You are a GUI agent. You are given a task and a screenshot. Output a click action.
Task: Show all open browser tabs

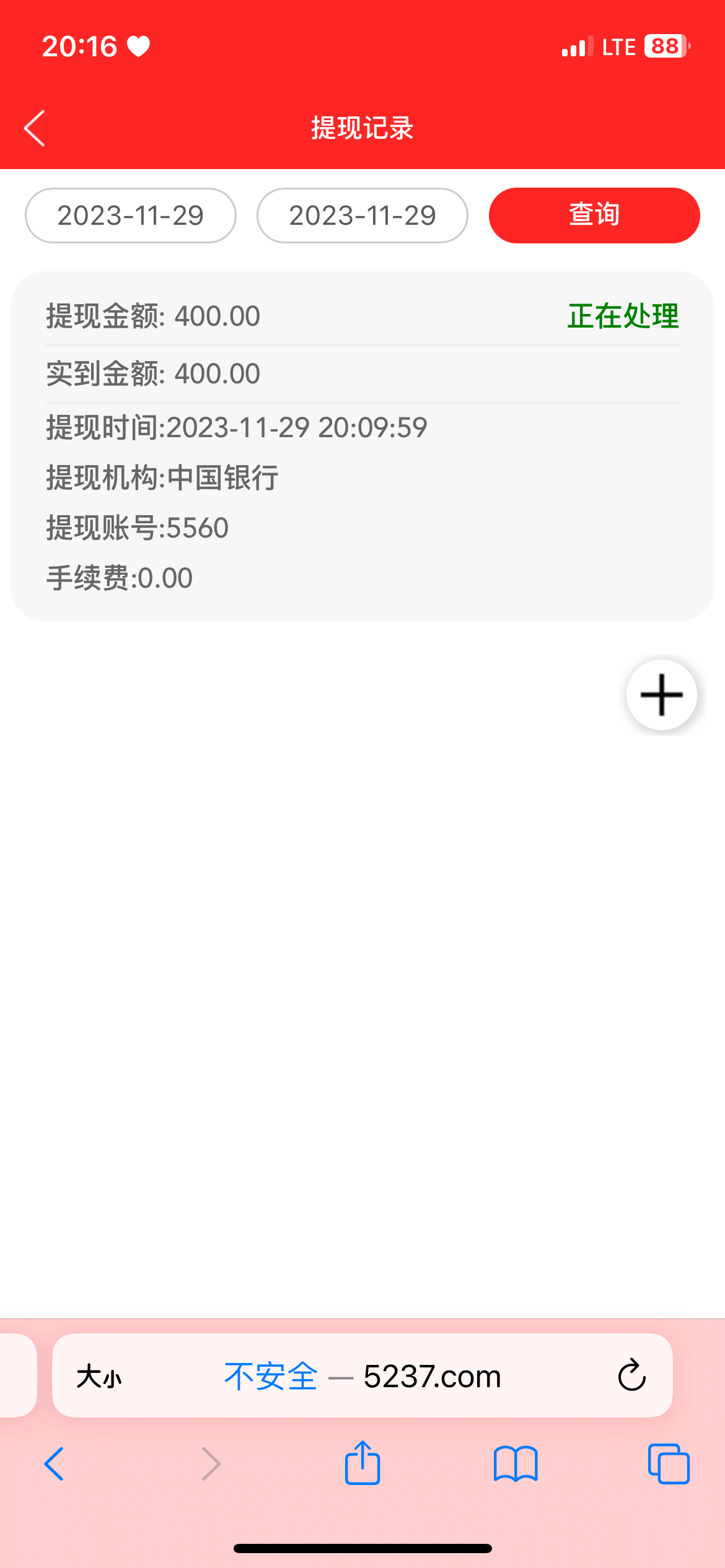[x=669, y=1464]
